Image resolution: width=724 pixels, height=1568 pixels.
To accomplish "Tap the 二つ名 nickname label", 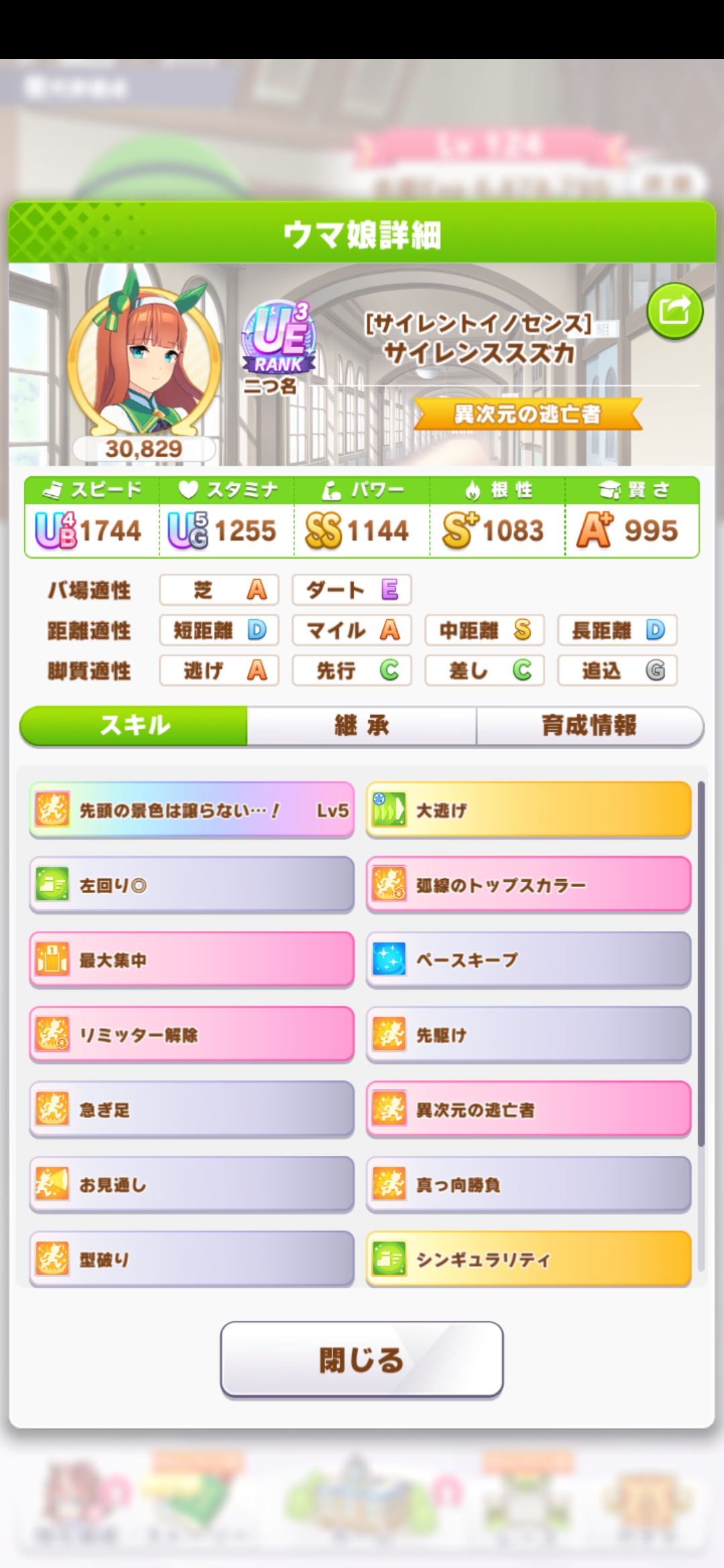I will pyautogui.click(x=270, y=386).
